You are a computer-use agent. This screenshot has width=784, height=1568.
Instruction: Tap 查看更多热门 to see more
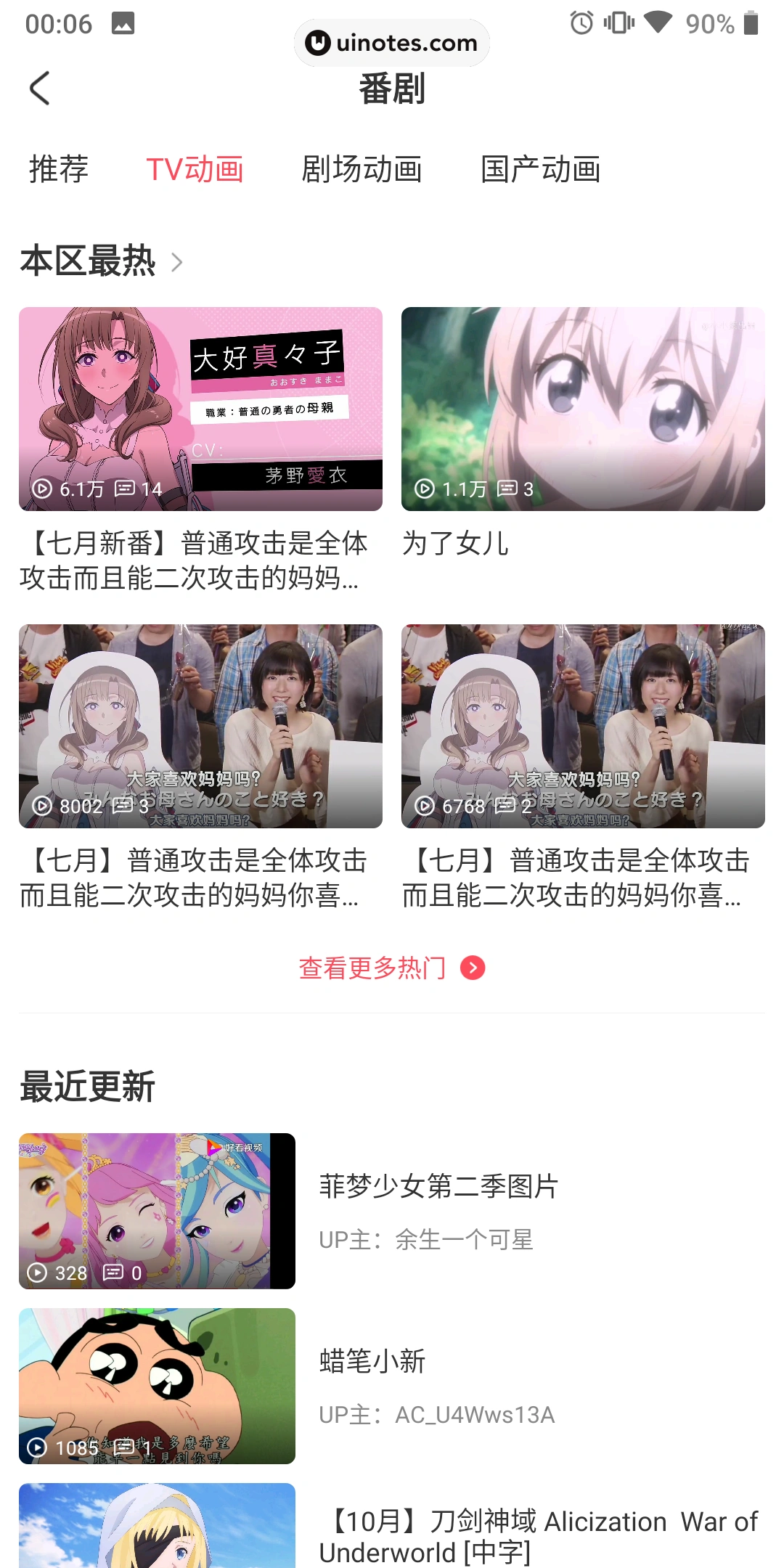(x=392, y=968)
